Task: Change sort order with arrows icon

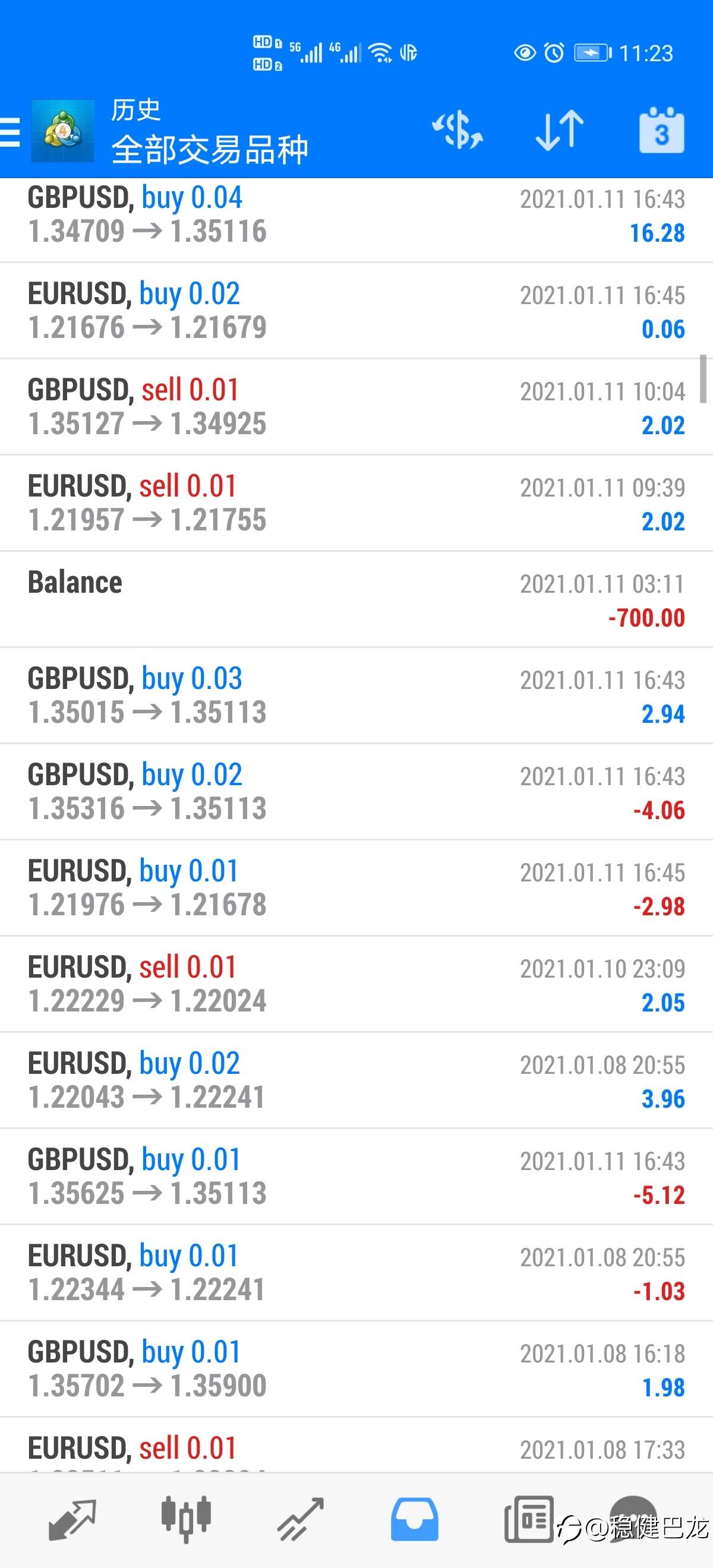Action: [560, 130]
